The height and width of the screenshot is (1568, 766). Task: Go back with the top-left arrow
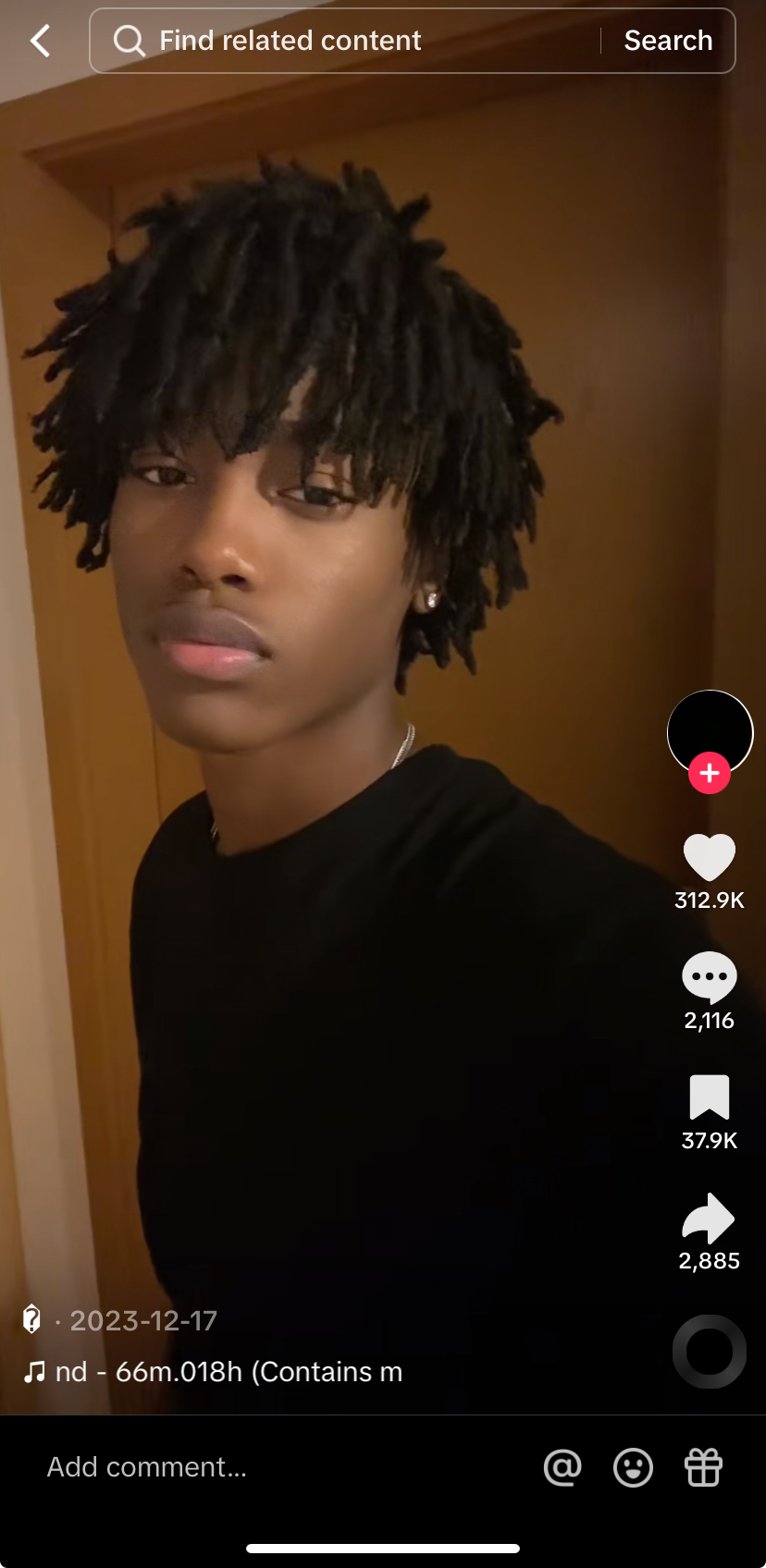click(x=40, y=41)
